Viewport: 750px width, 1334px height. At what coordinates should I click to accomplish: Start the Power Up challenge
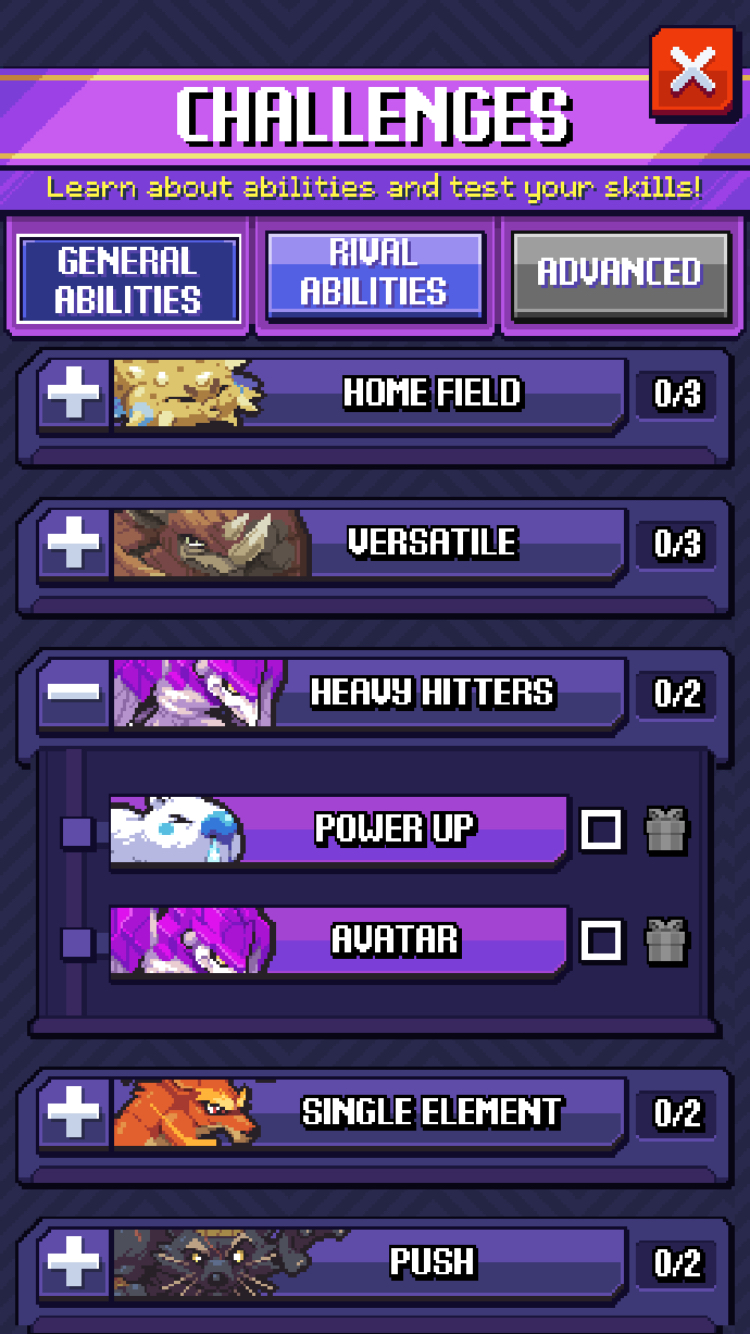pyautogui.click(x=339, y=830)
